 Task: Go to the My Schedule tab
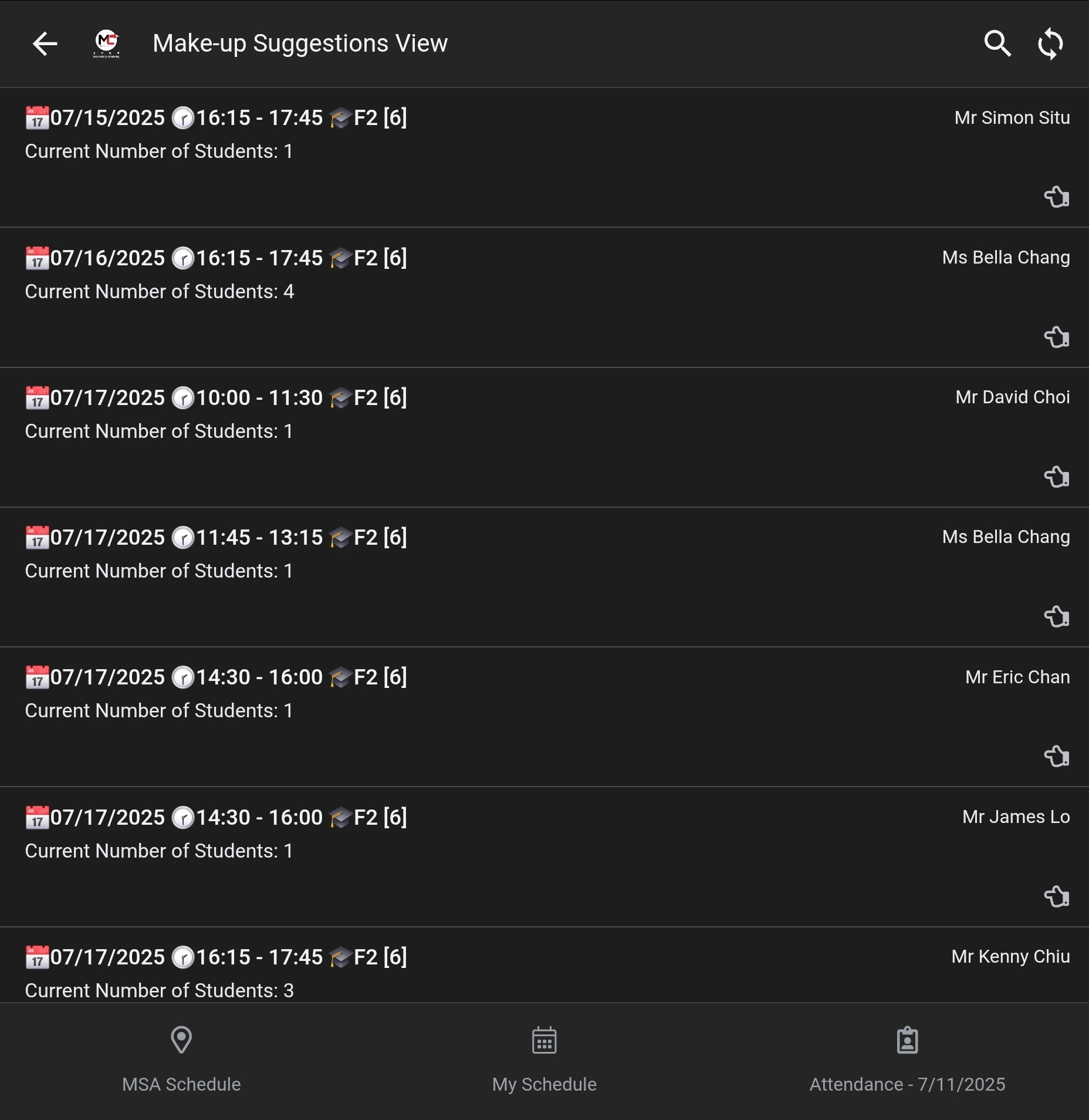click(544, 1060)
